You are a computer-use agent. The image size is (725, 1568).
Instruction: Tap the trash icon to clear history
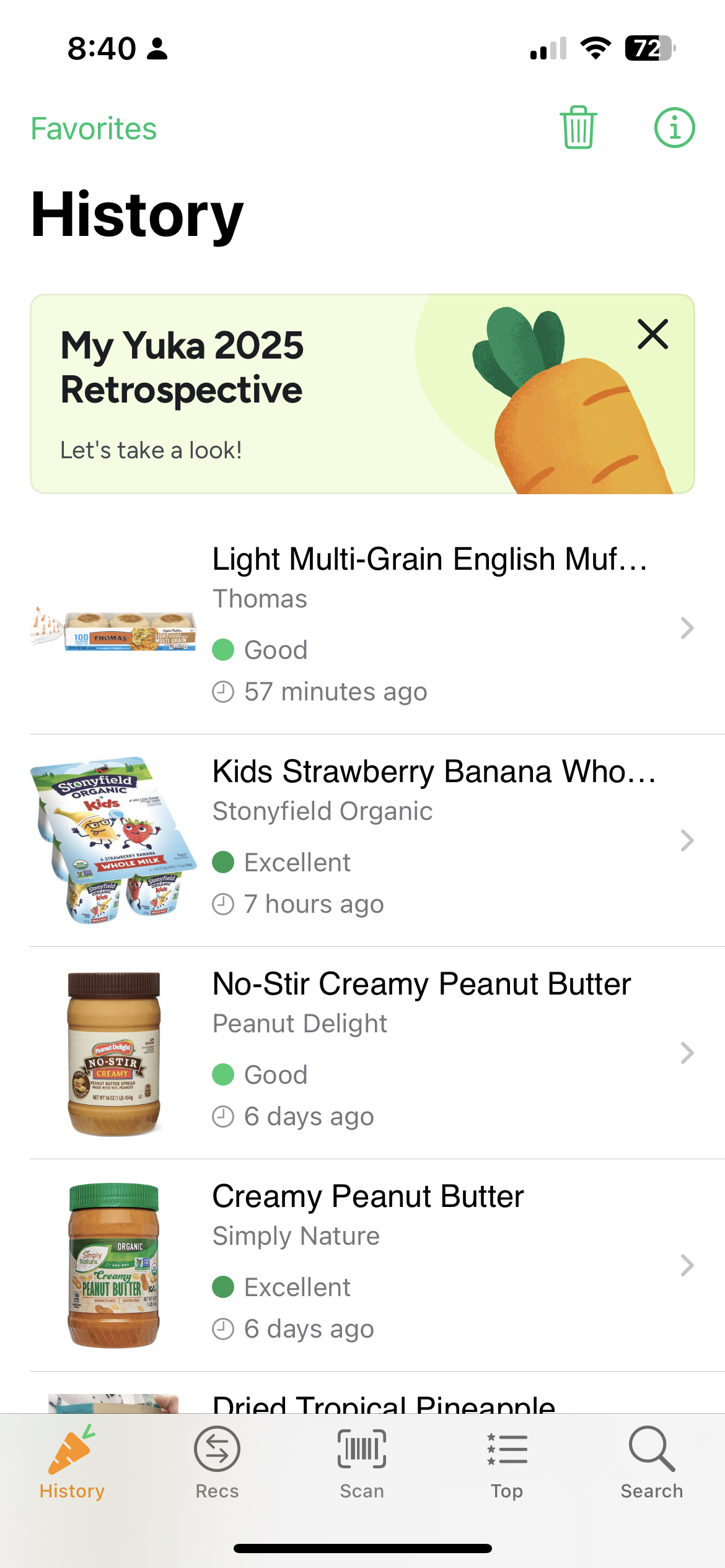click(x=578, y=128)
